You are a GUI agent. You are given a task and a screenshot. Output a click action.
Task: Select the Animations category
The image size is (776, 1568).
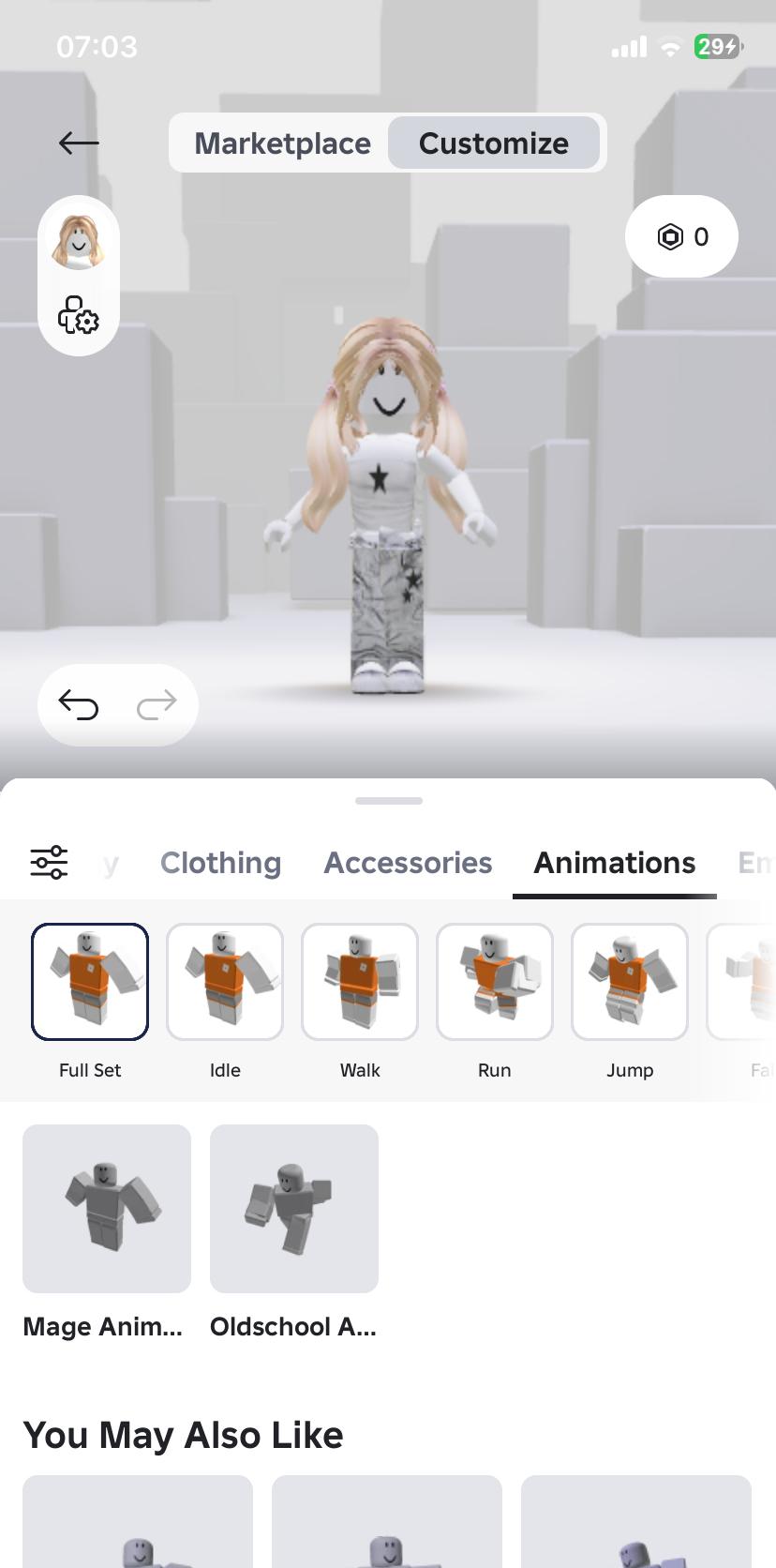[615, 863]
